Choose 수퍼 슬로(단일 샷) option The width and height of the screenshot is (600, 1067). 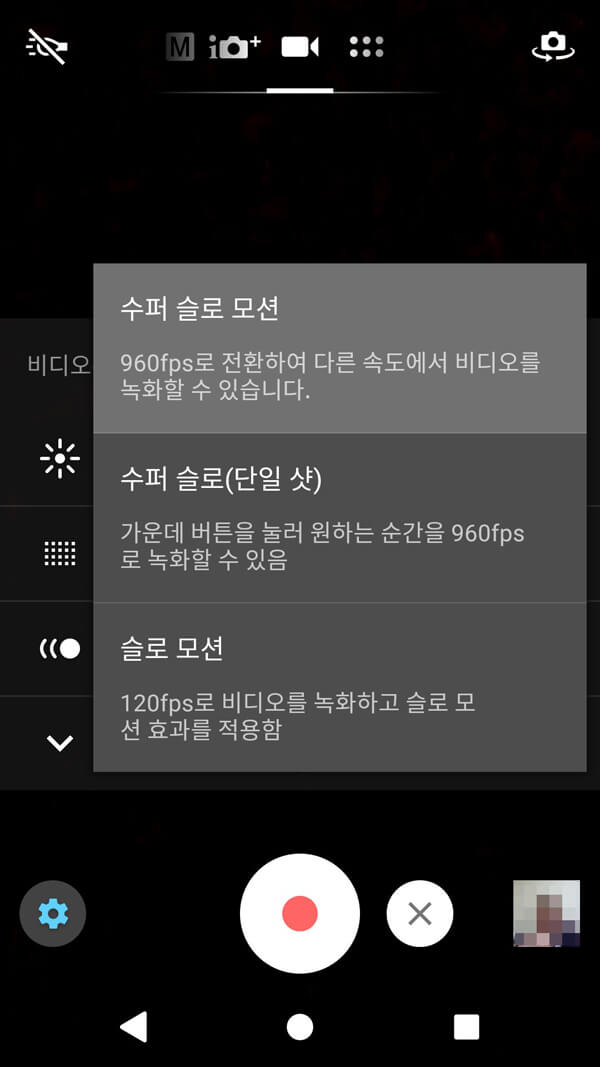point(339,517)
